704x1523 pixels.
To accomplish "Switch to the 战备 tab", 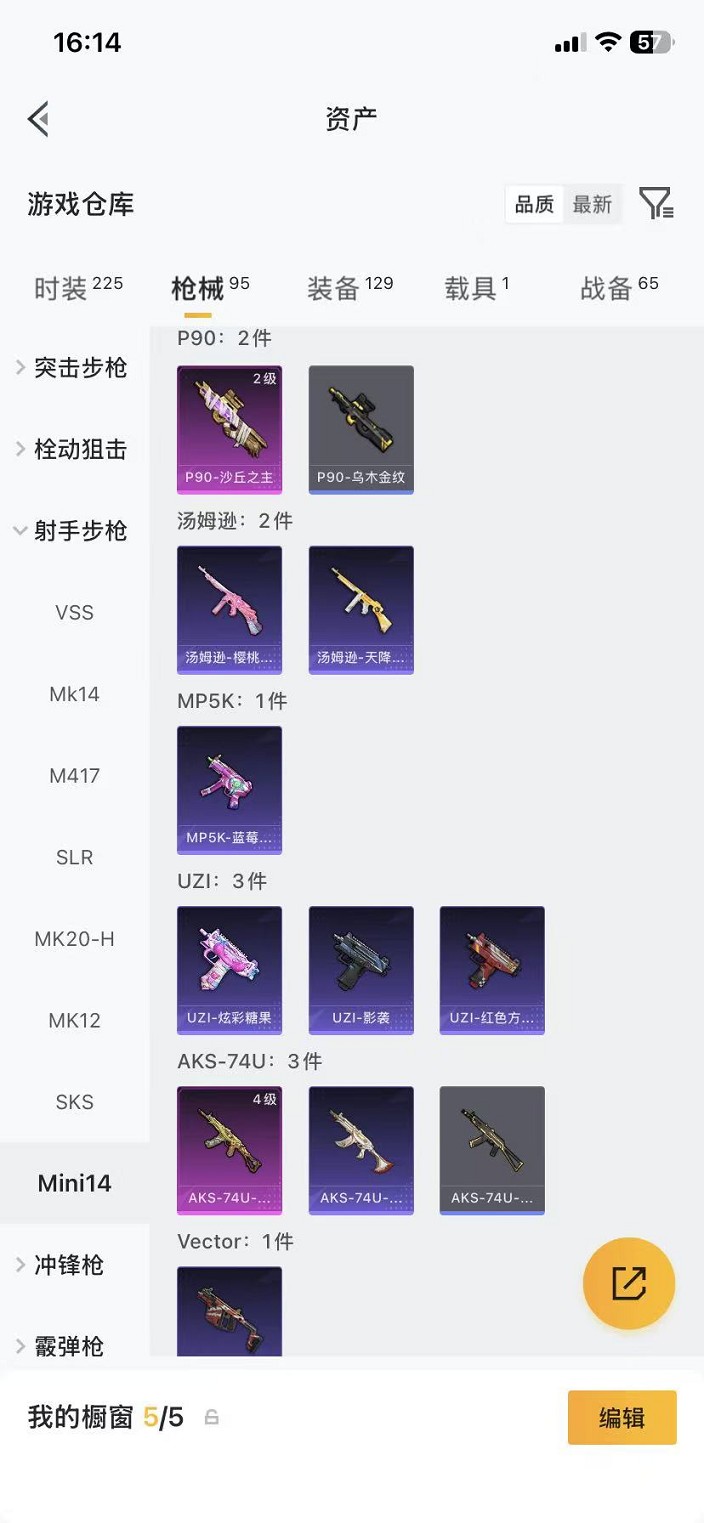I will tap(619, 289).
